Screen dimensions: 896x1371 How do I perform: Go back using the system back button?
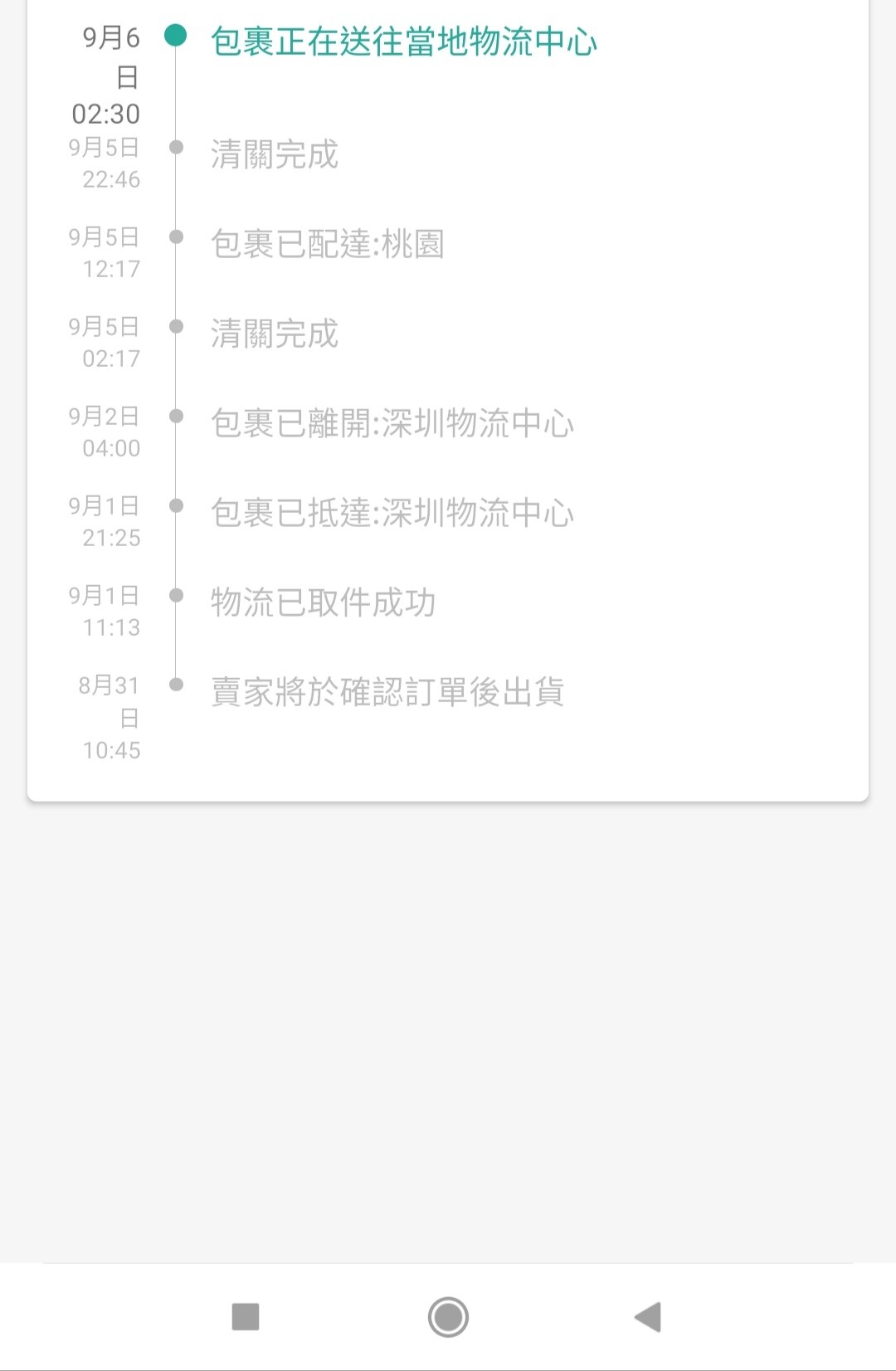649,1317
